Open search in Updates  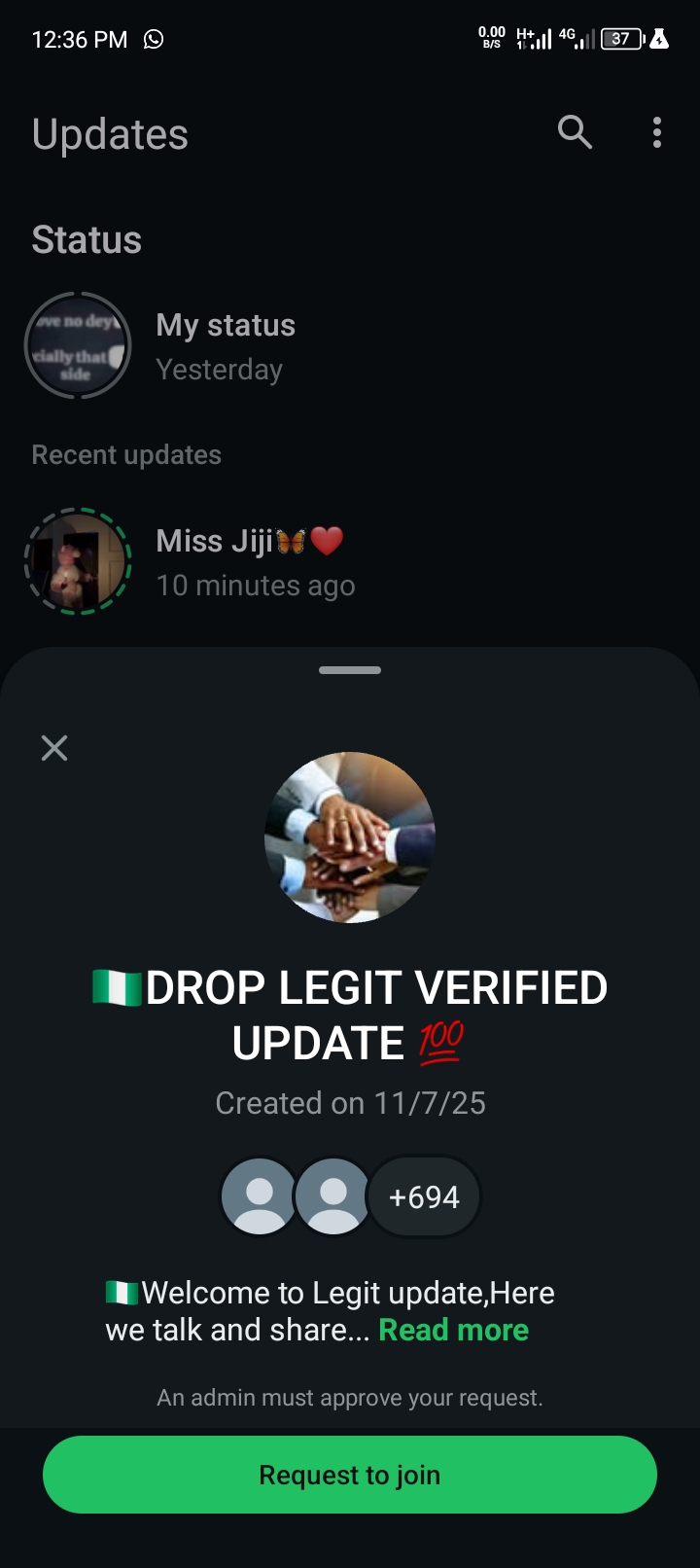coord(575,132)
